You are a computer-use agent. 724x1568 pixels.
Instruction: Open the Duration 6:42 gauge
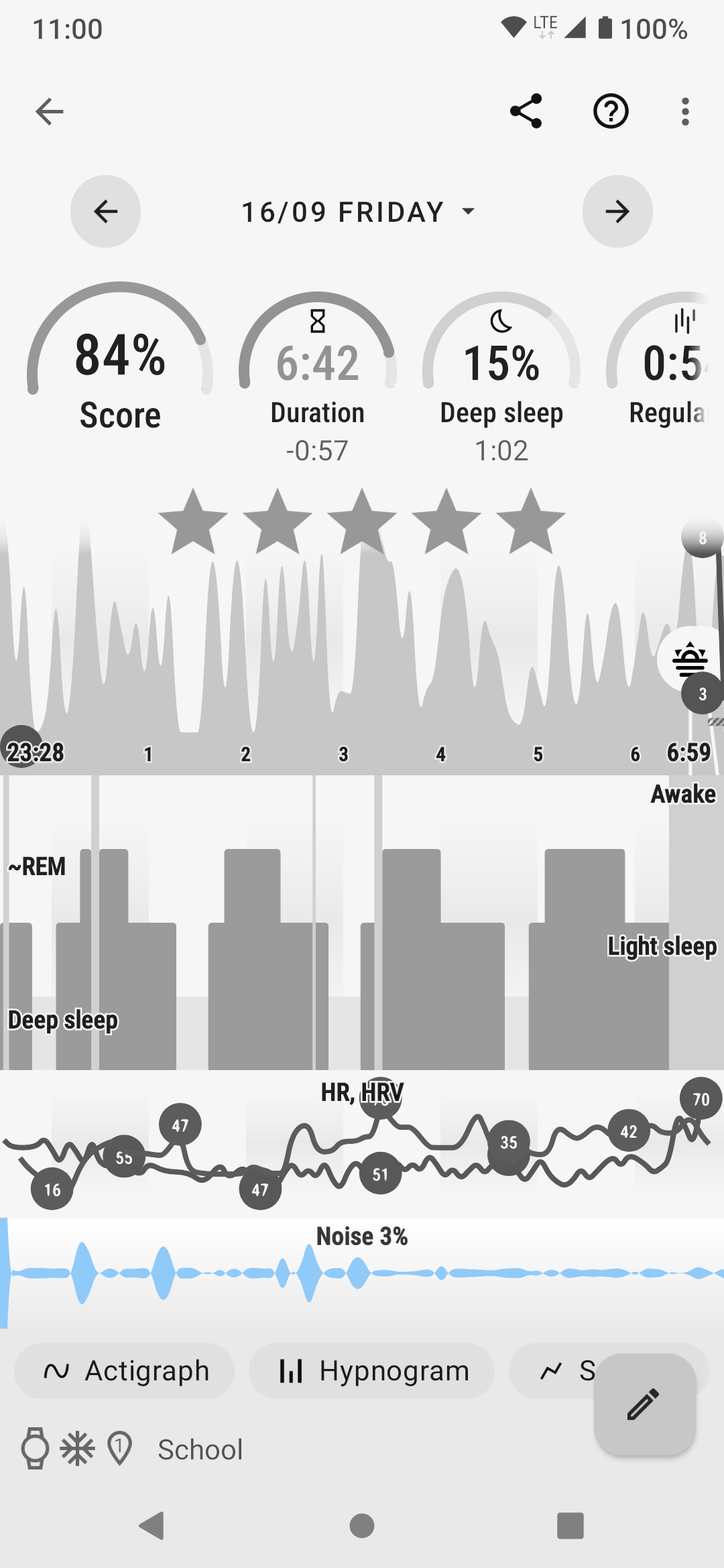click(x=317, y=375)
